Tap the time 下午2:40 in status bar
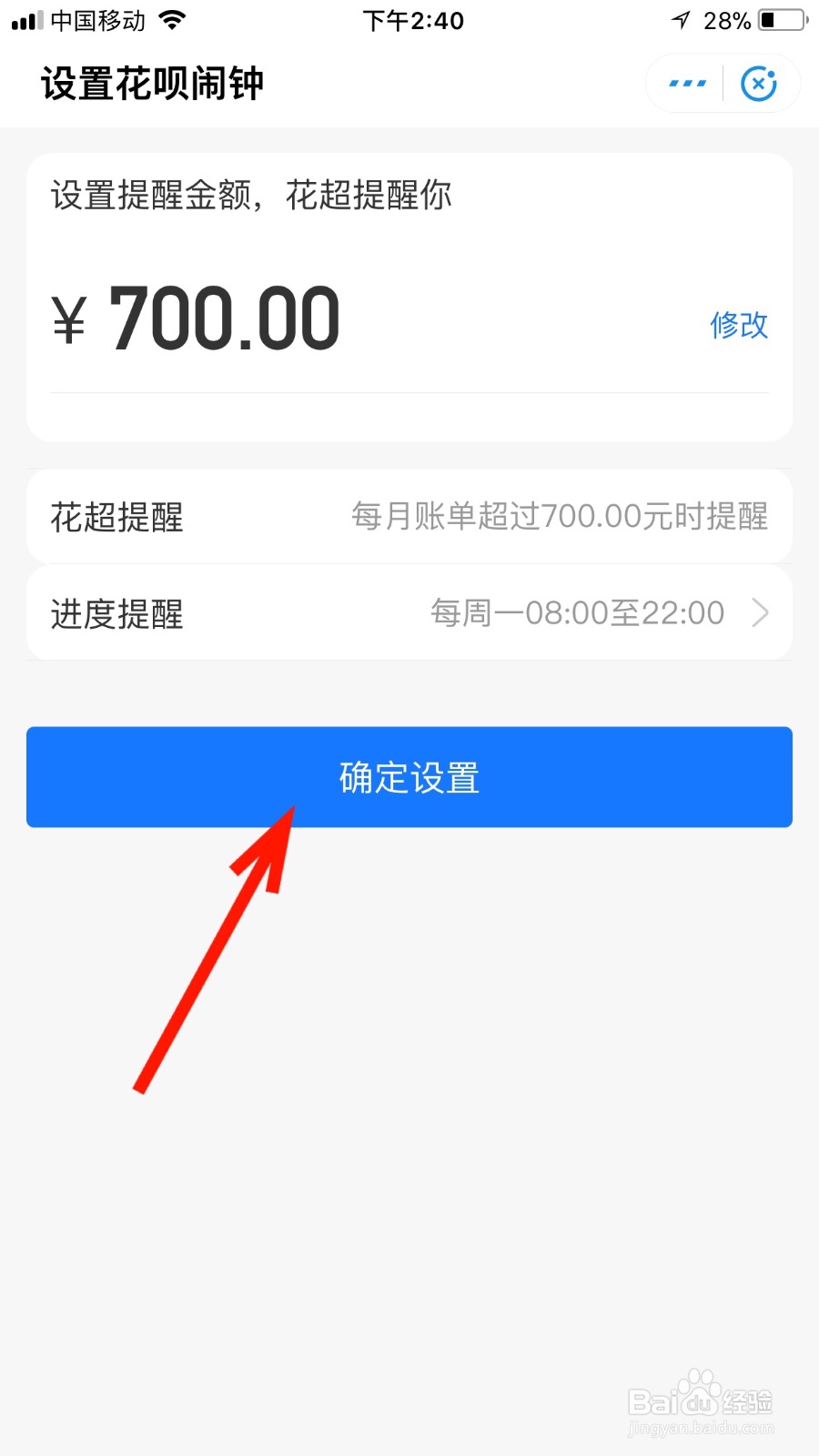This screenshot has height=1456, width=819. point(414,20)
